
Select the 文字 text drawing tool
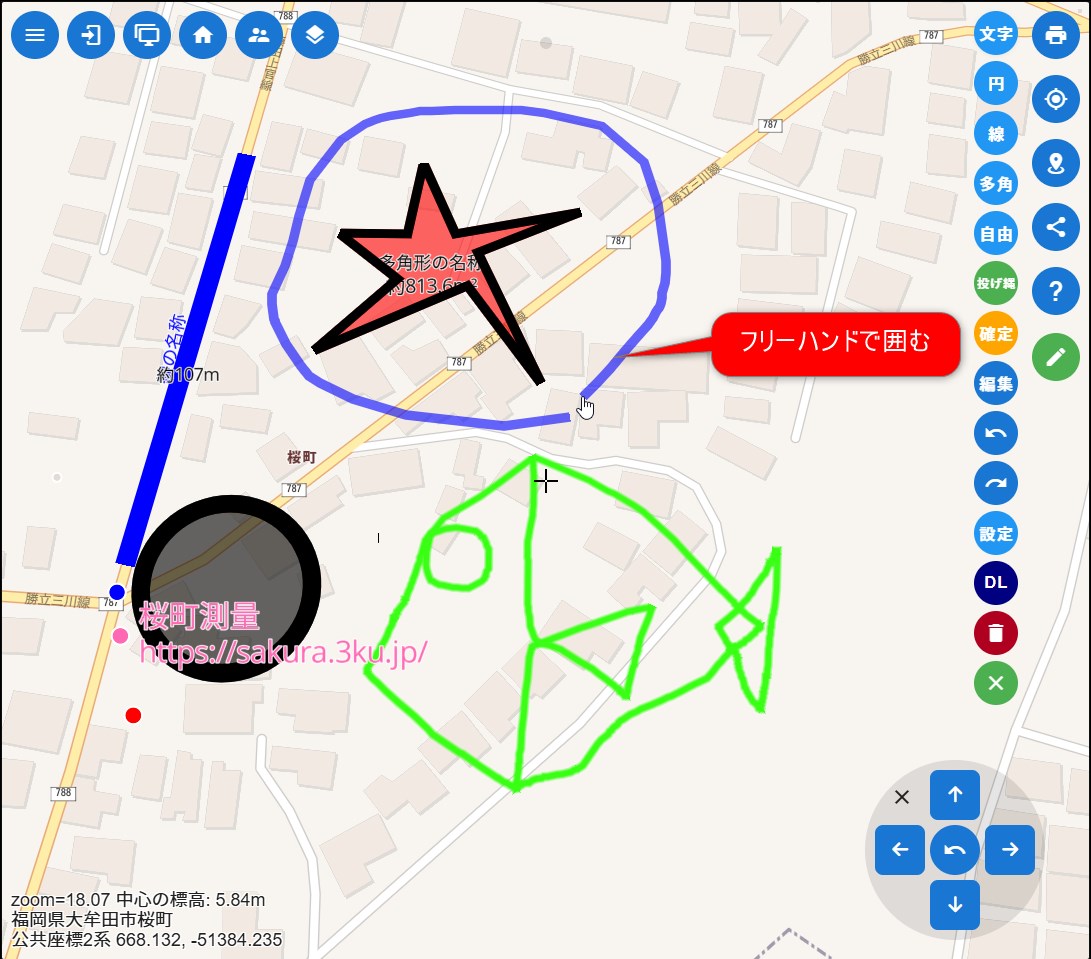tap(996, 34)
